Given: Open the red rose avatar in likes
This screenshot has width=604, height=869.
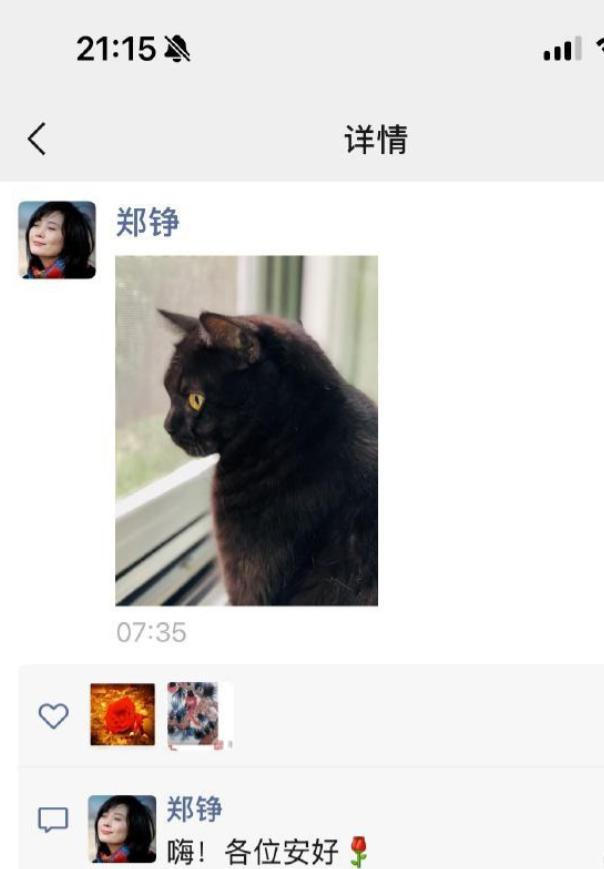Looking at the screenshot, I should (122, 715).
